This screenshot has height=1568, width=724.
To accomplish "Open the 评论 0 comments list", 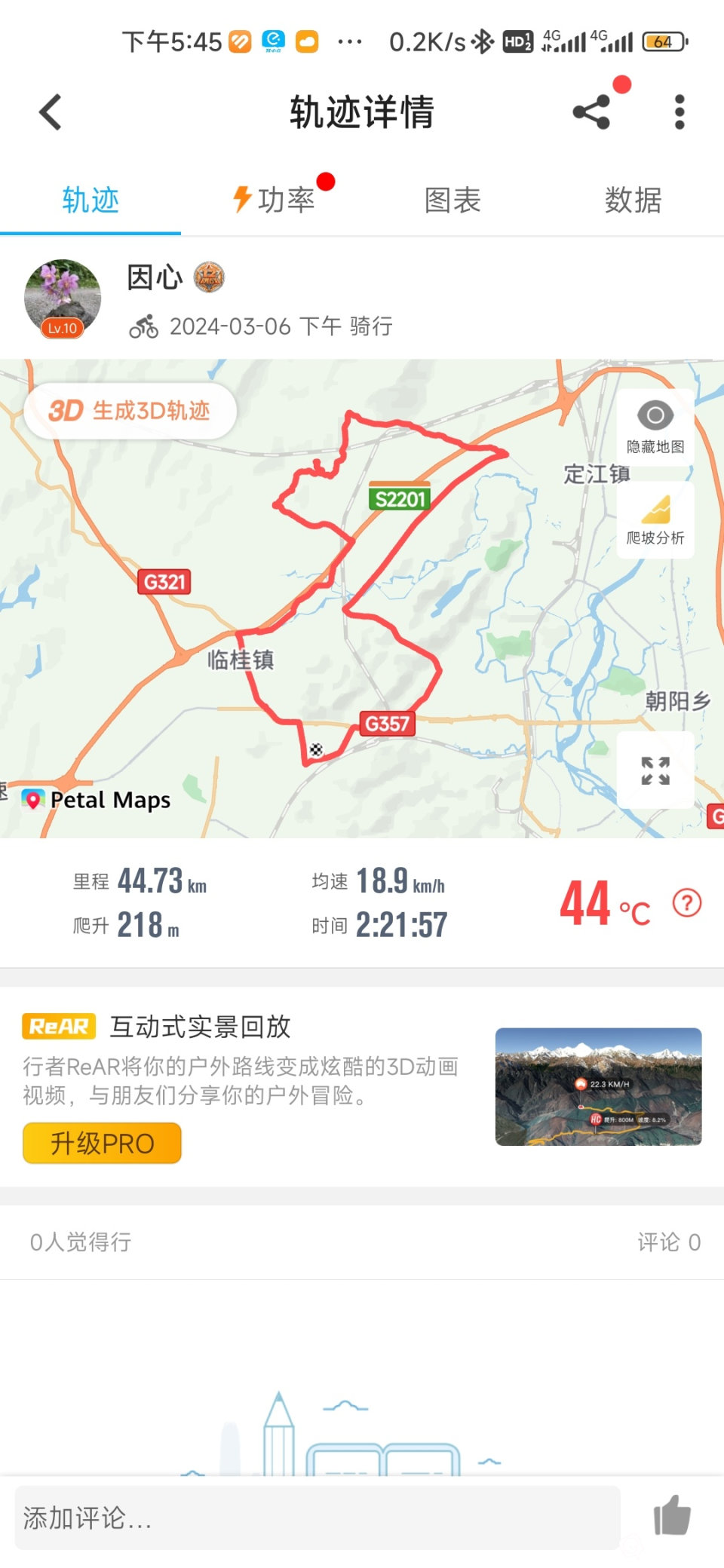I will (668, 1242).
